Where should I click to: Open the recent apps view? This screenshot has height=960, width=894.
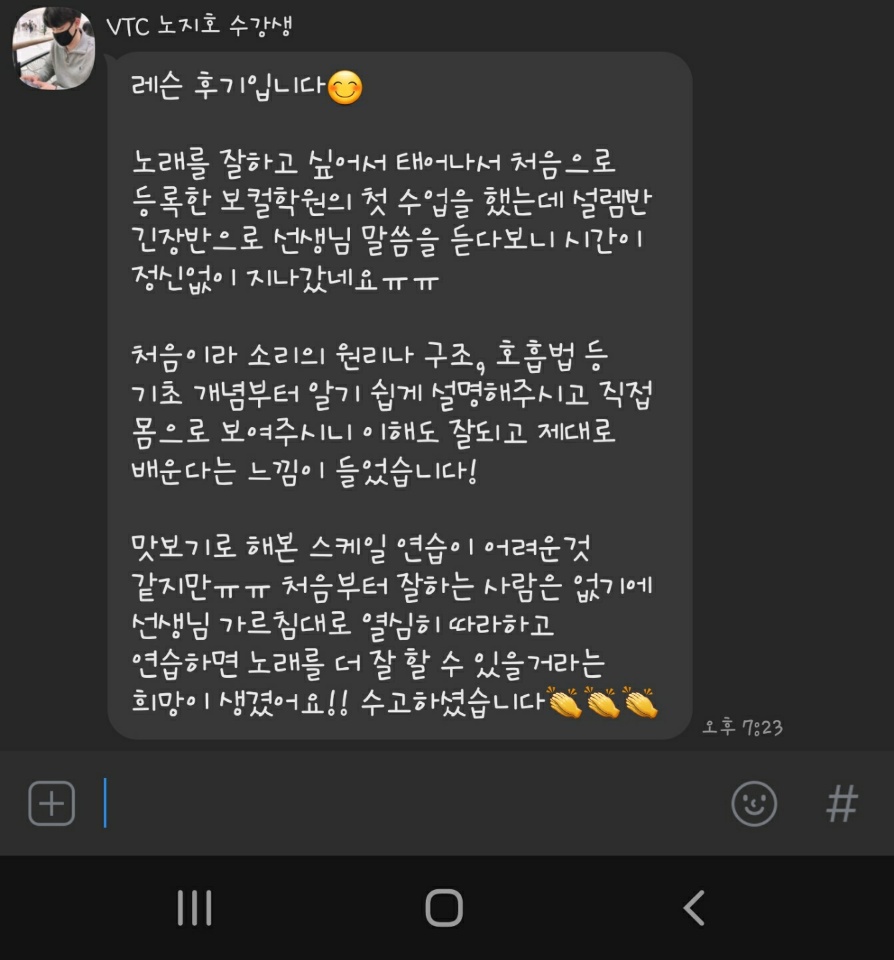(x=194, y=908)
